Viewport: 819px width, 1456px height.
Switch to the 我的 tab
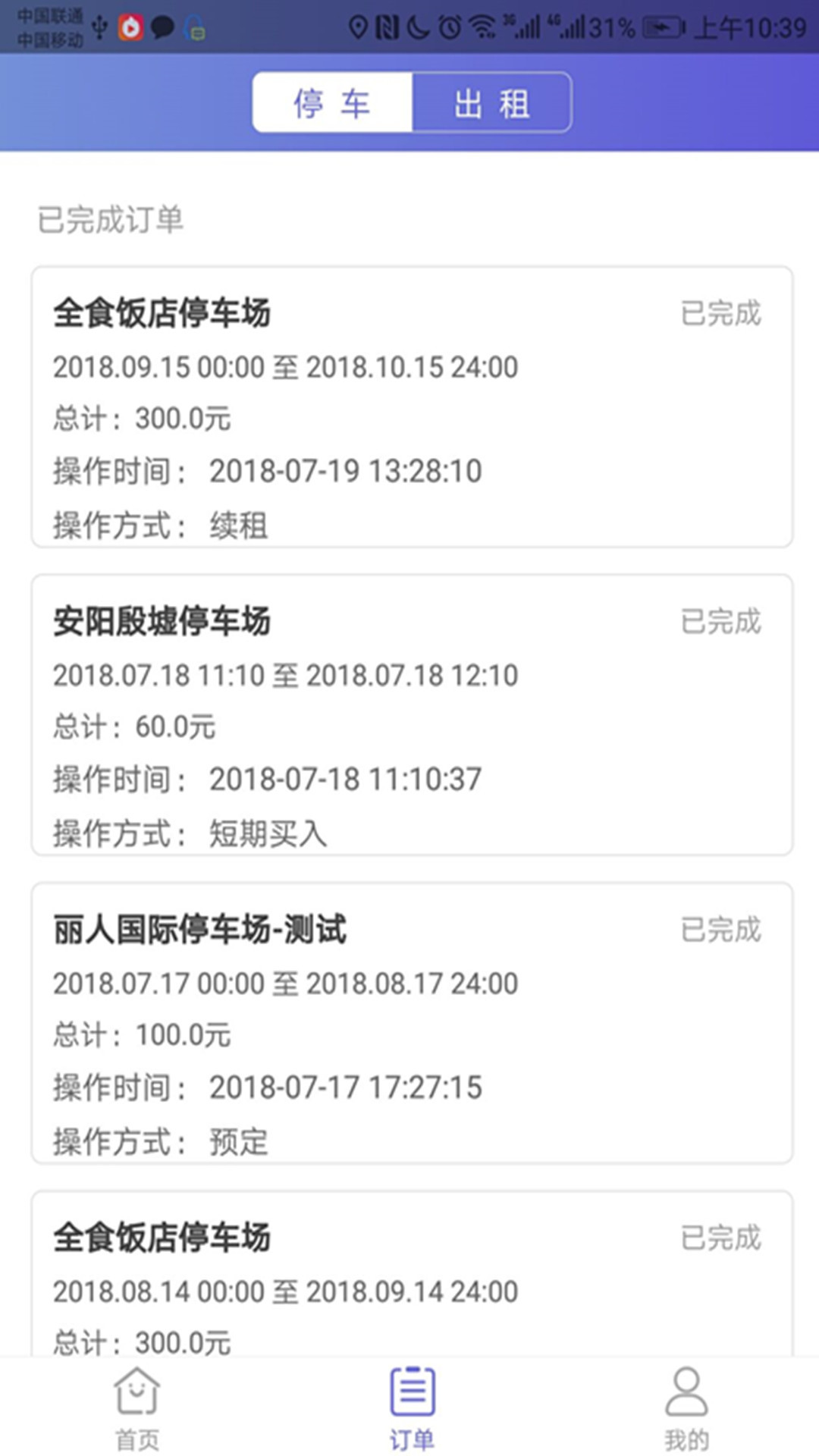point(686,1408)
